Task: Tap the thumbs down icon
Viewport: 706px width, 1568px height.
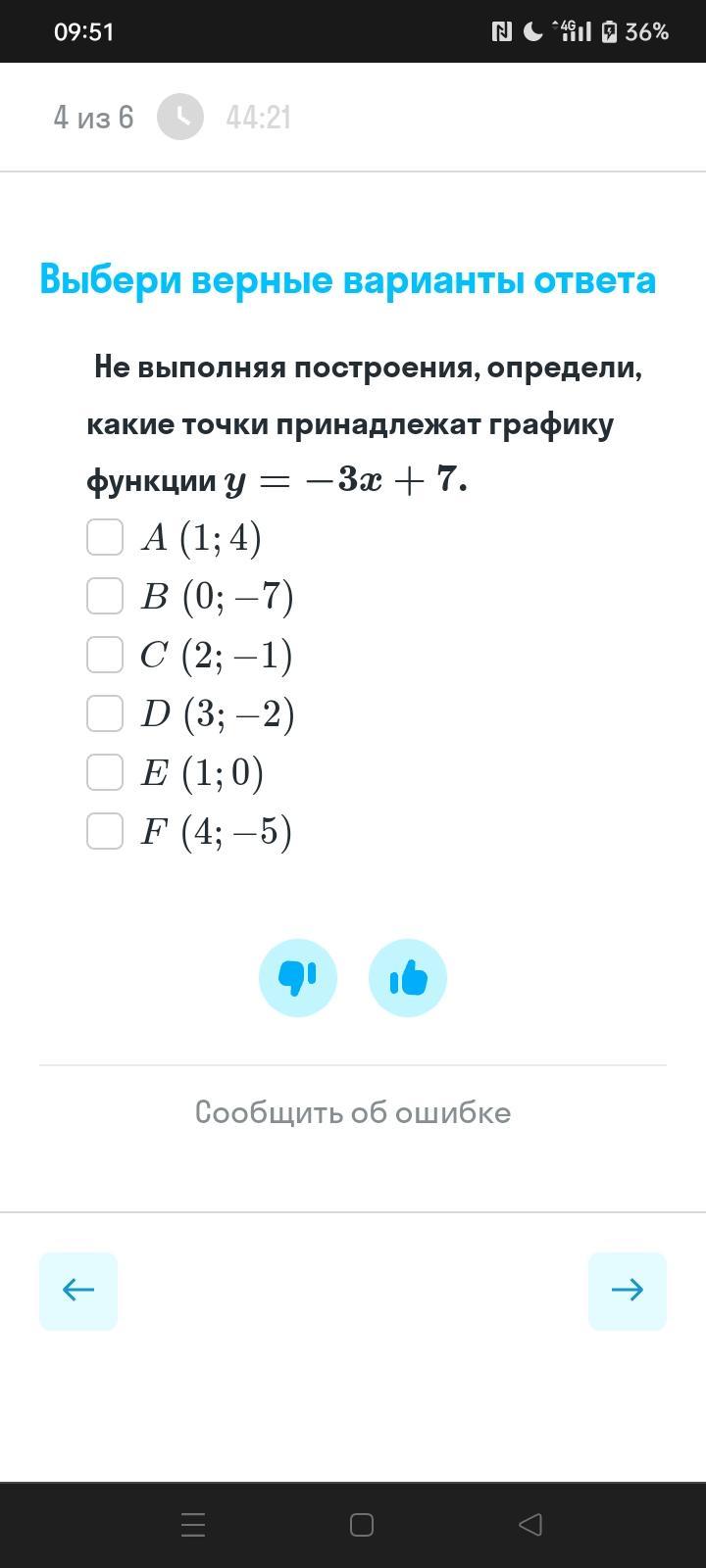Action: 298,978
